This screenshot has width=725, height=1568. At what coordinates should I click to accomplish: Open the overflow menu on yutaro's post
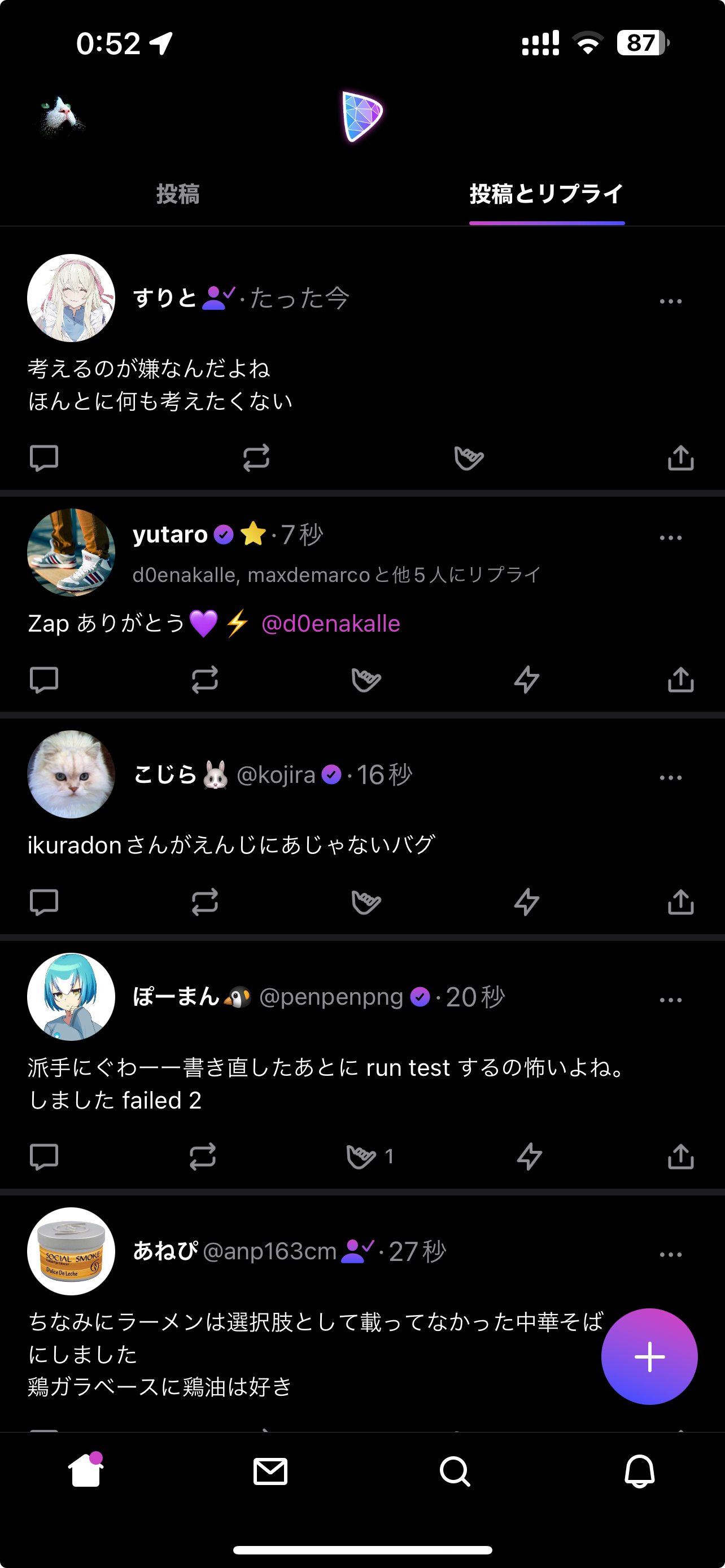click(670, 538)
